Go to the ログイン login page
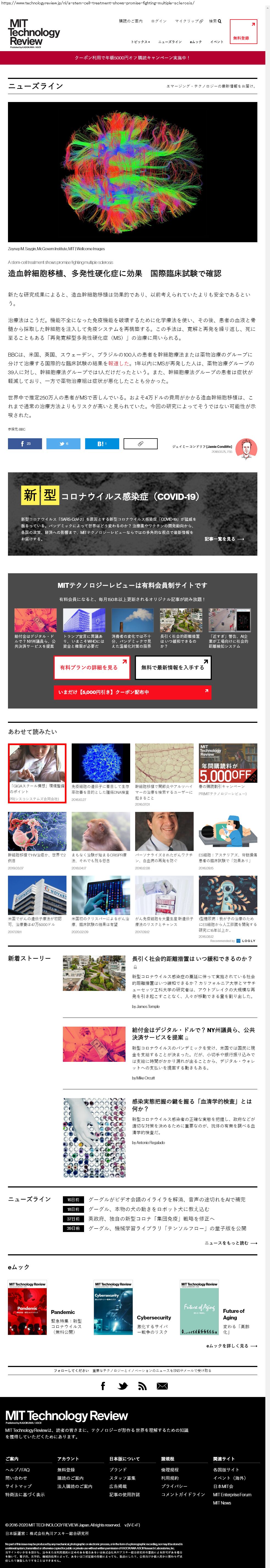 coord(159,21)
